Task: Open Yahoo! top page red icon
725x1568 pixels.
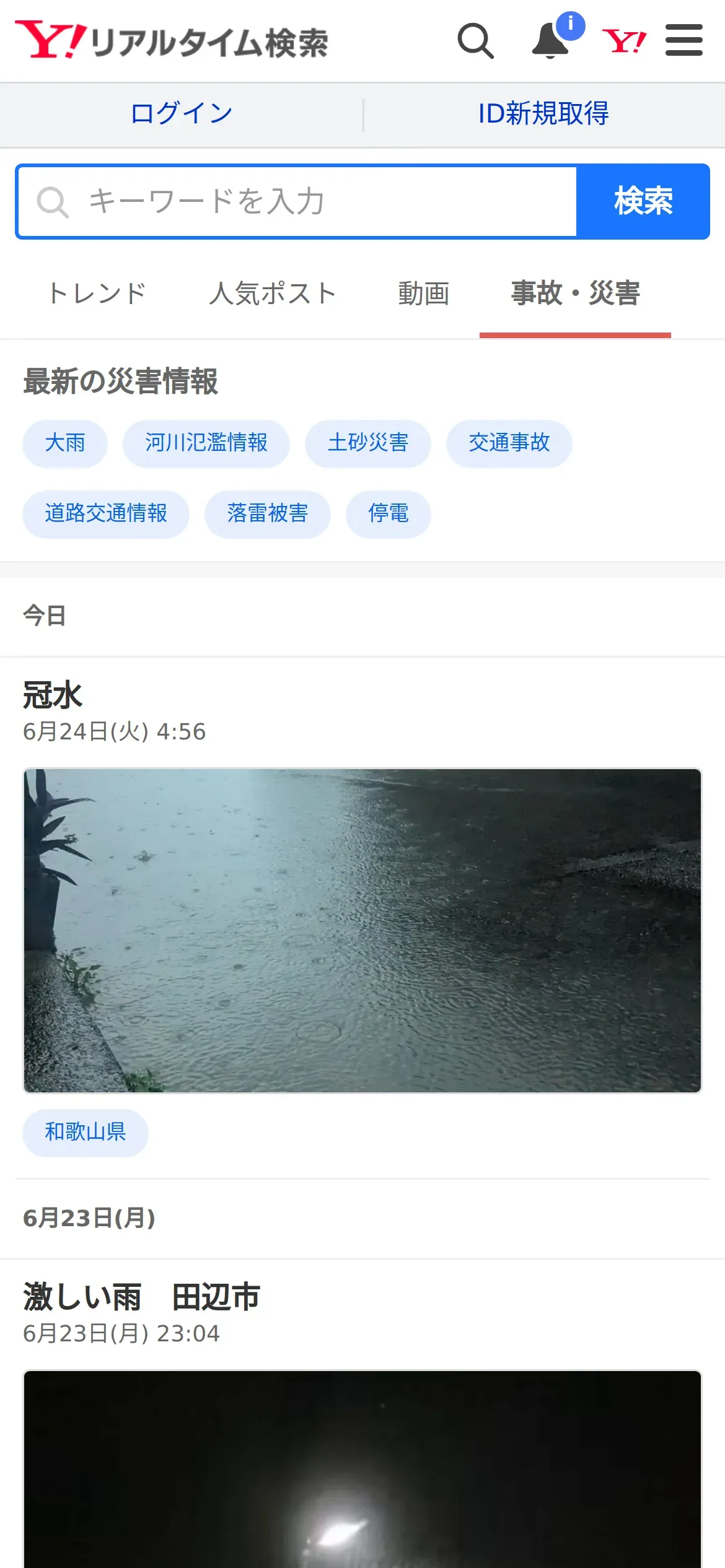Action: click(x=624, y=41)
